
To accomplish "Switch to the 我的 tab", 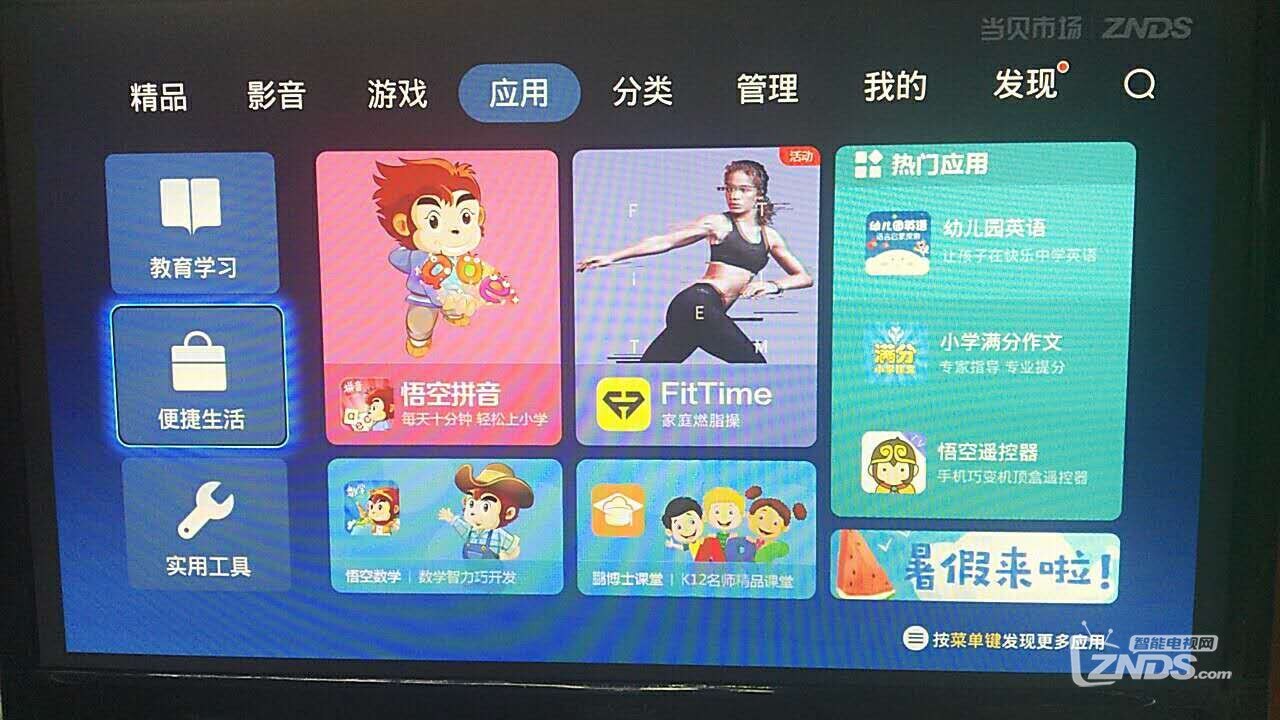I will point(895,87).
